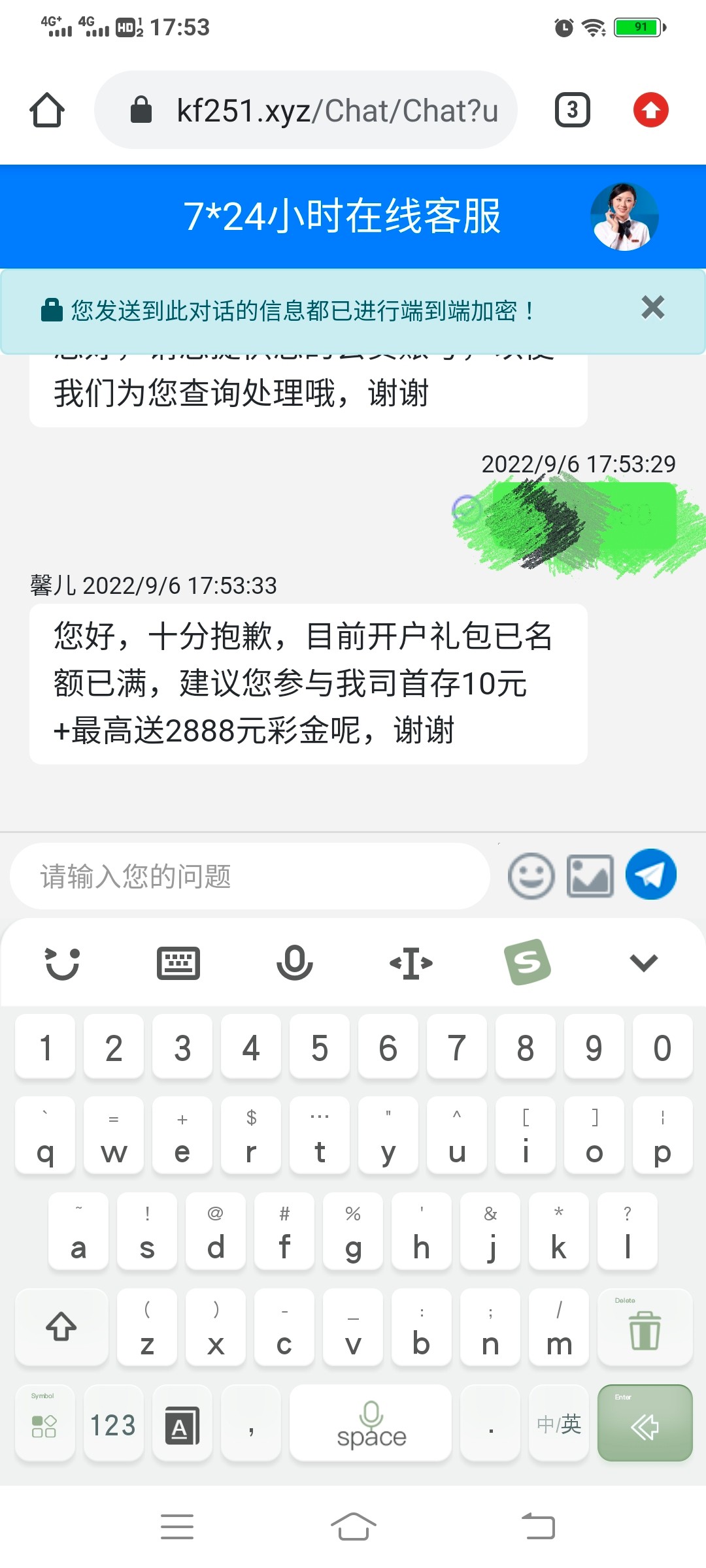Screen dimensions: 706x1568
Task: Attach an image to the chat
Action: coord(590,876)
